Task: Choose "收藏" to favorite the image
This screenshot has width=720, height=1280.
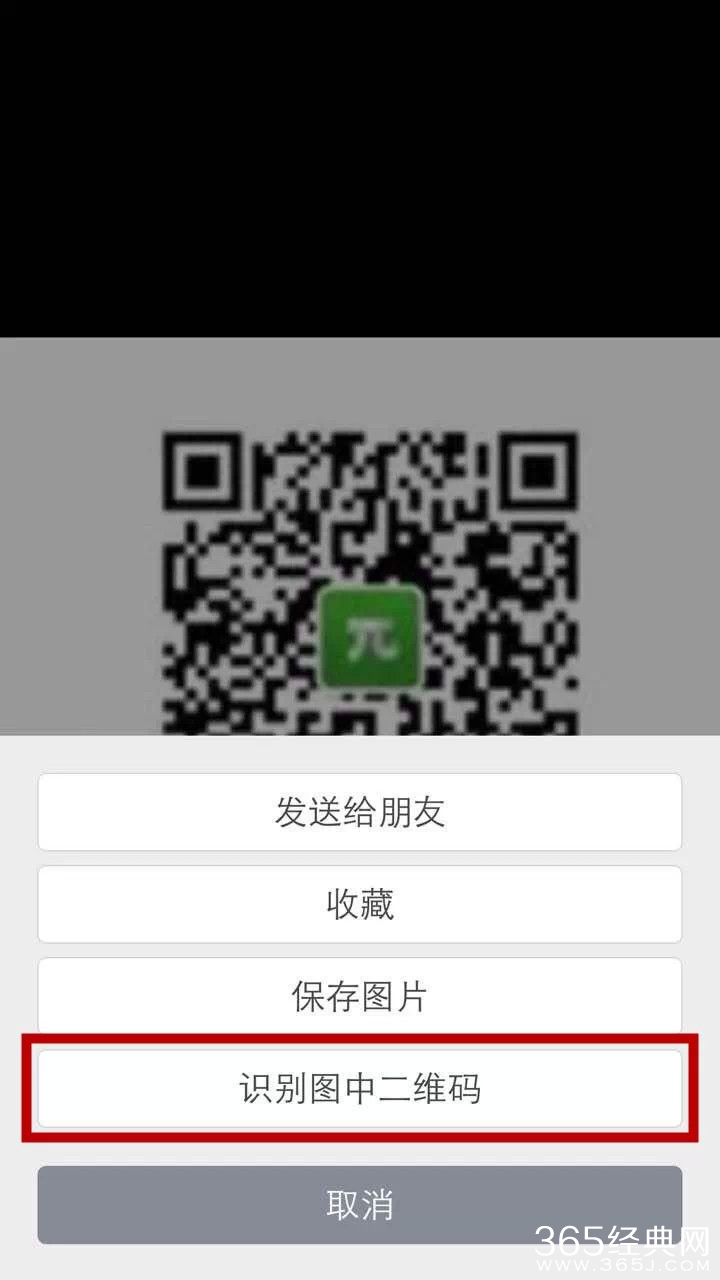Action: [x=360, y=903]
